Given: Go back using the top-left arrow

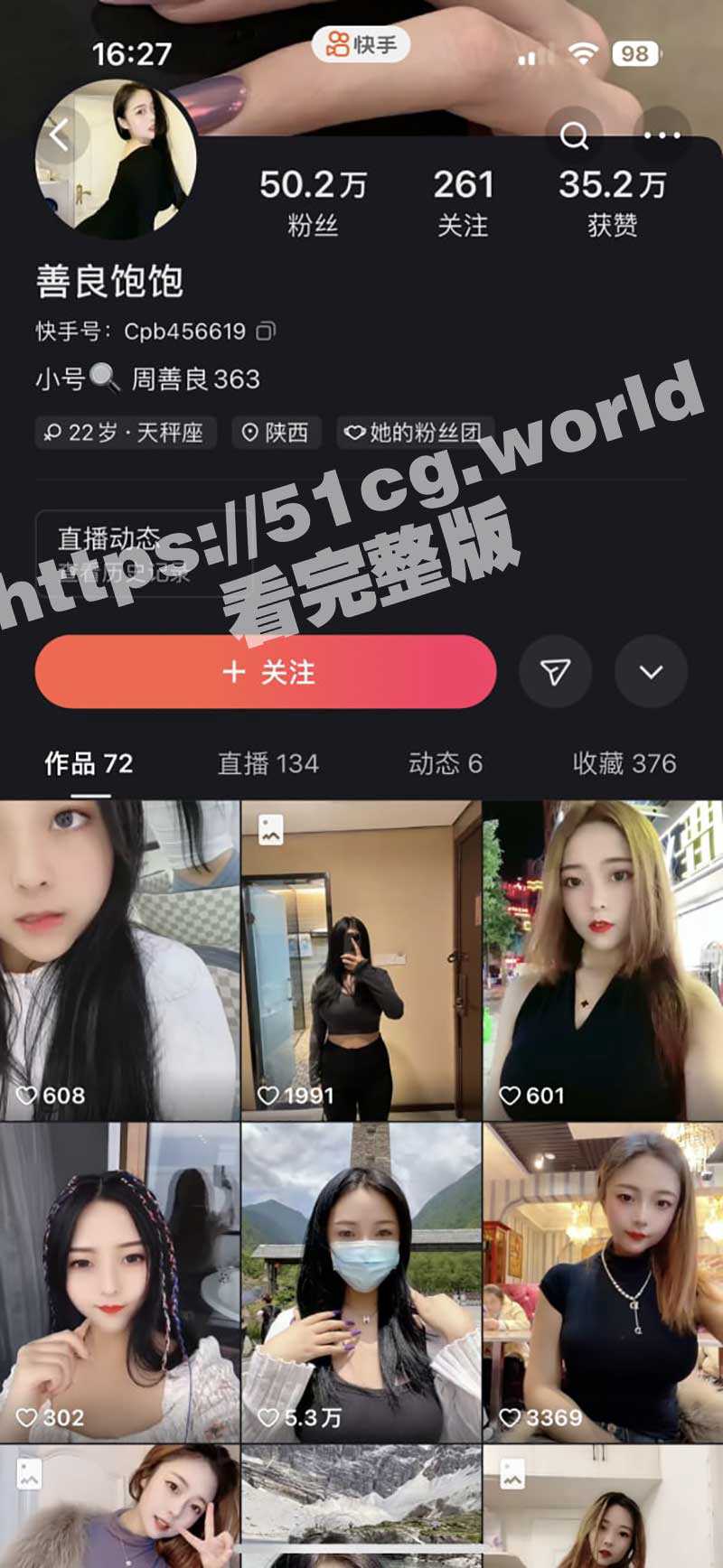Looking at the screenshot, I should (61, 136).
